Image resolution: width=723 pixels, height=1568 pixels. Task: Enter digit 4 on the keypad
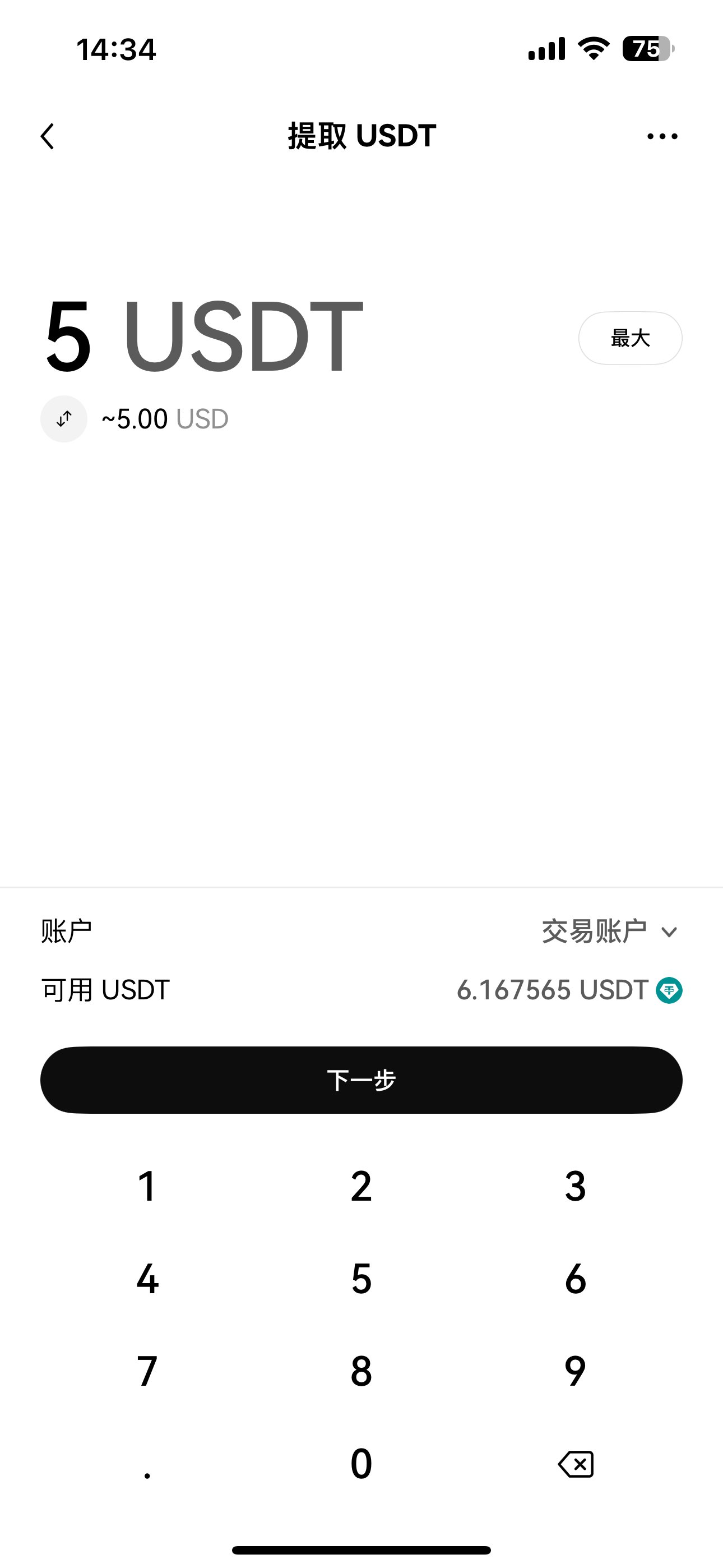147,1278
